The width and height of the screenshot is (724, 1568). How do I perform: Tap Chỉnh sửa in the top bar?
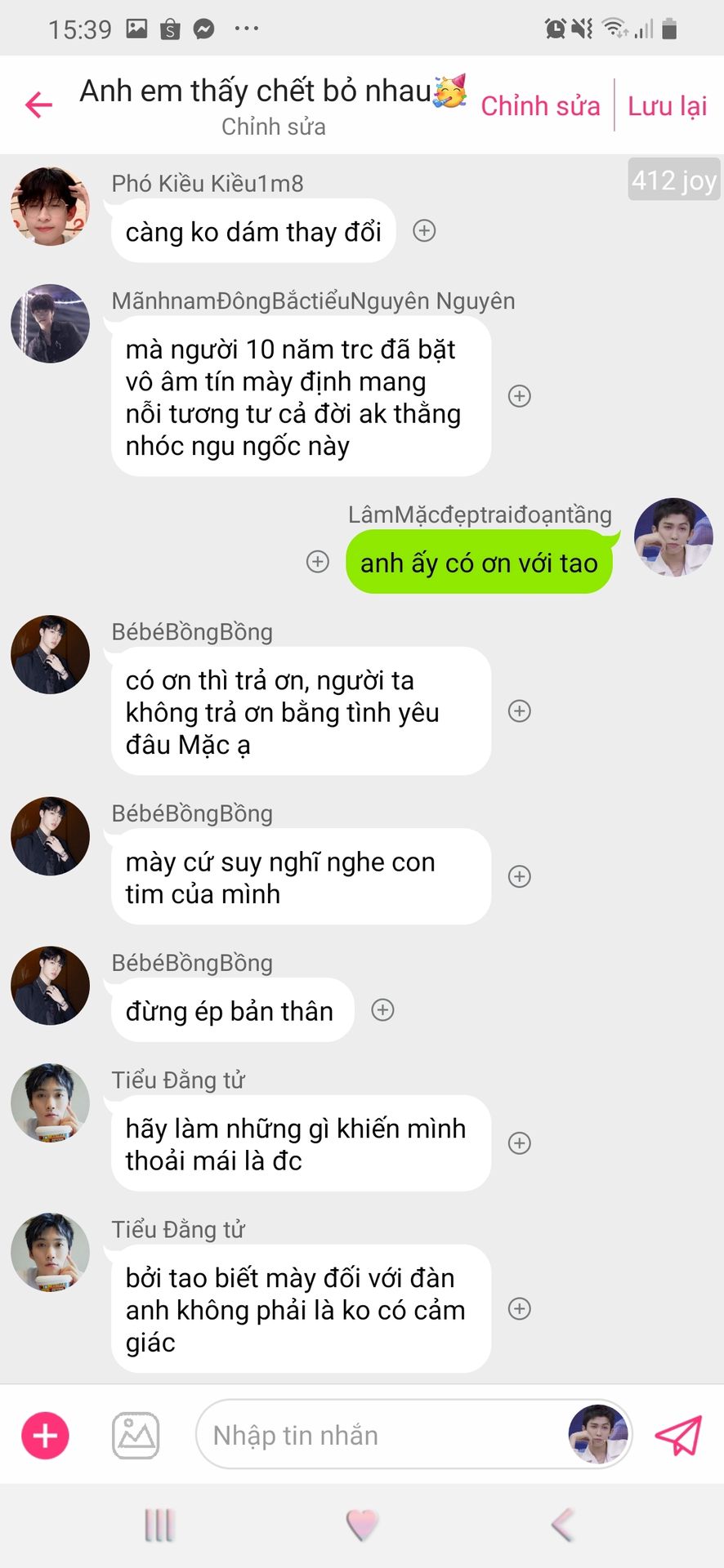(540, 106)
